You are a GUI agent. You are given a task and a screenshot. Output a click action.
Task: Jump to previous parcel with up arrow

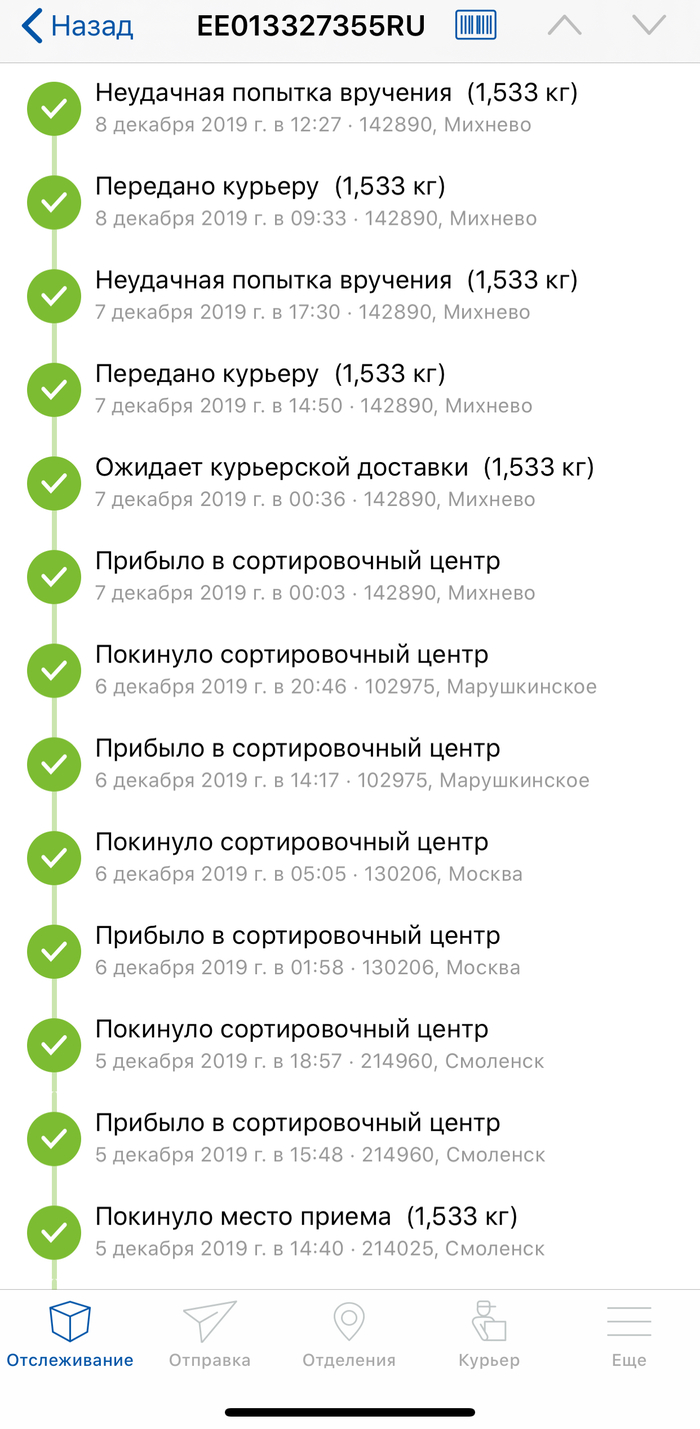[565, 26]
